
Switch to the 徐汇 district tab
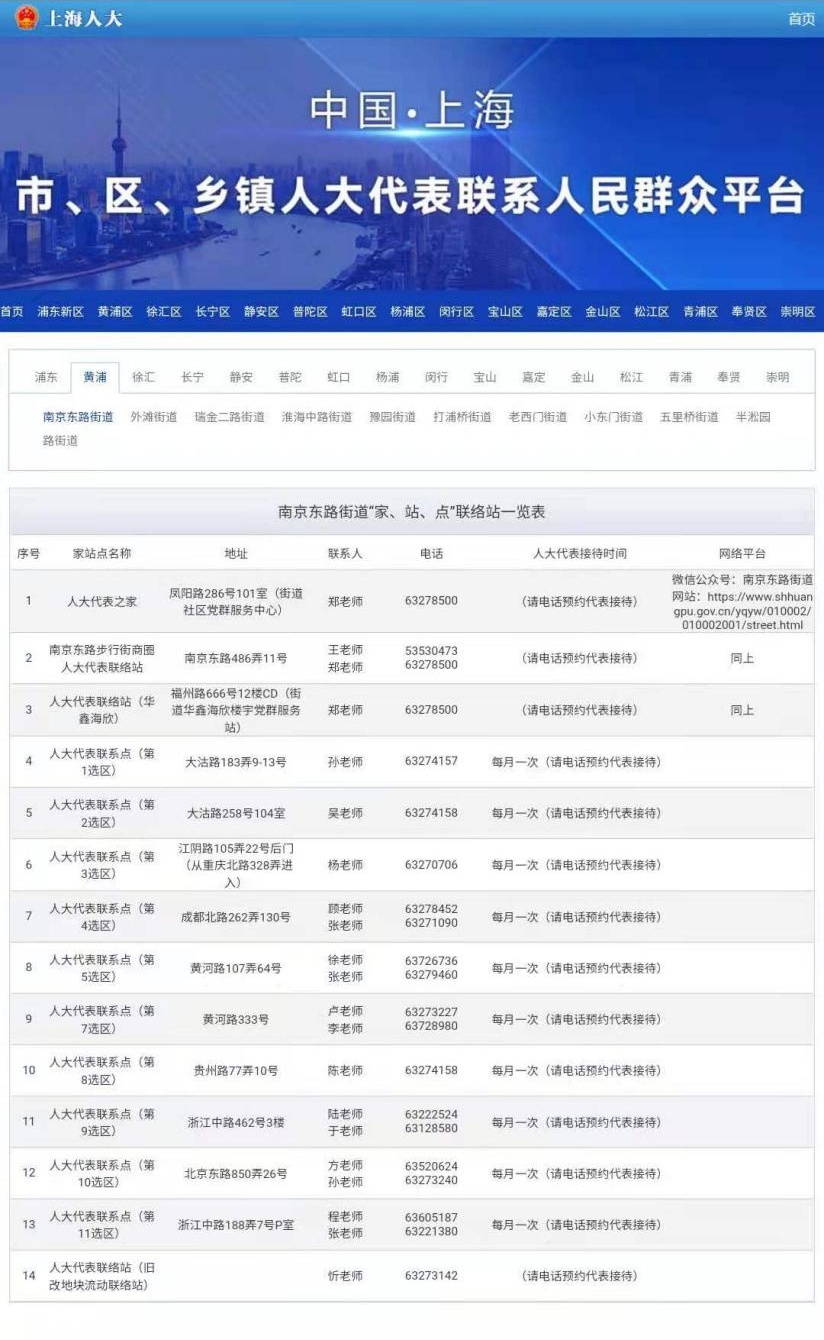pos(143,377)
